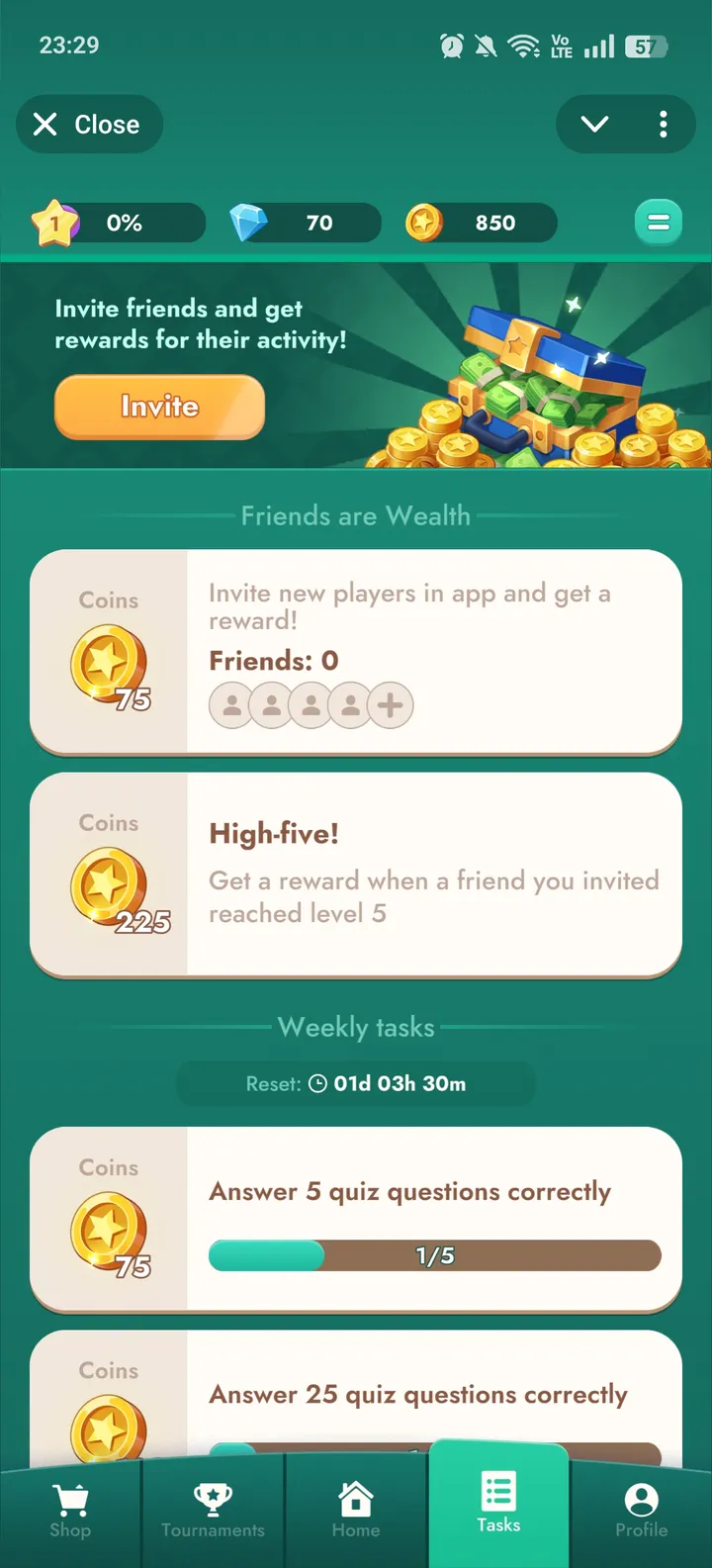Open the three-dot overflow menu

[663, 125]
